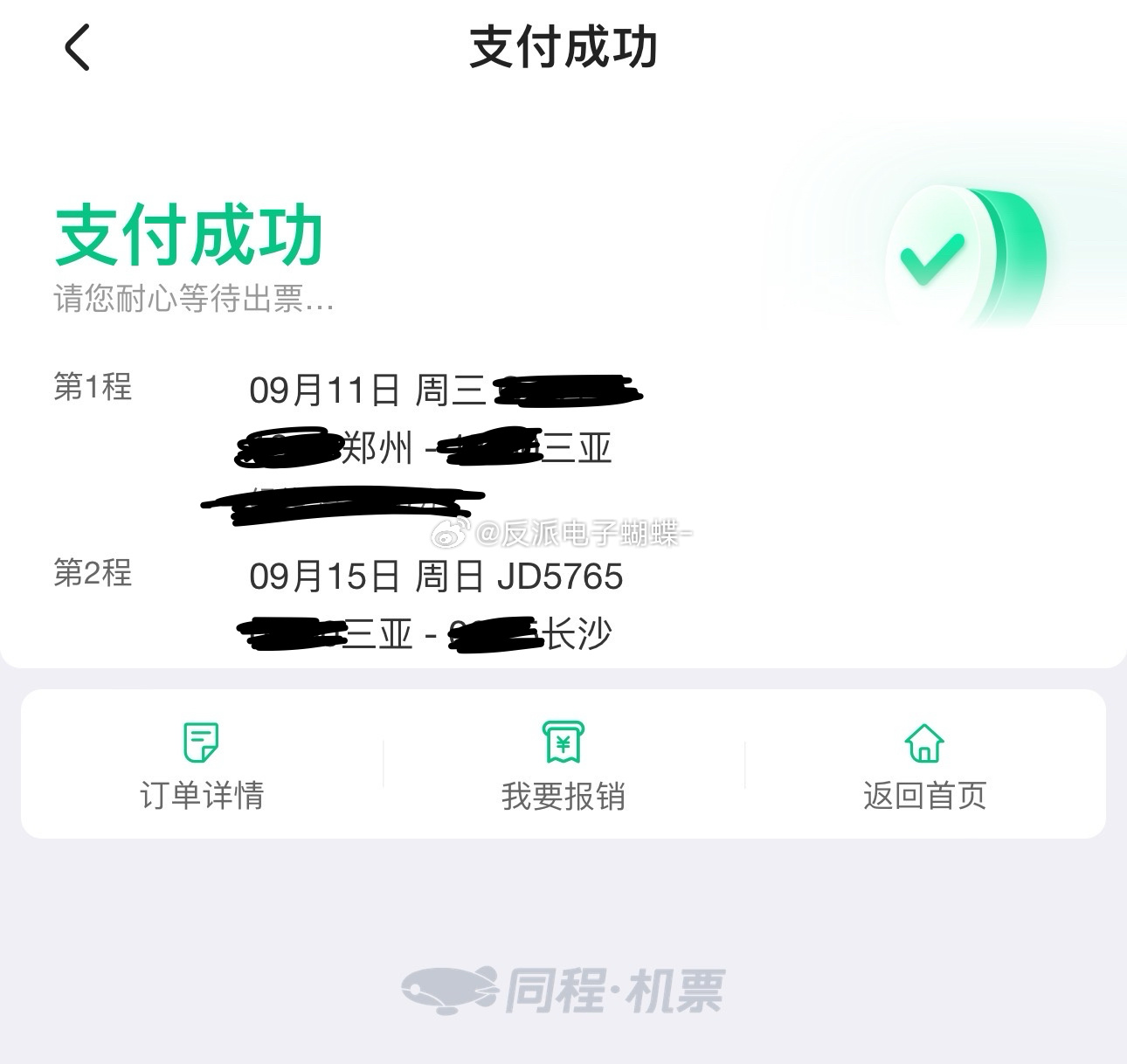Open 订单详情 order details
1127x1064 pixels.
coord(202,766)
